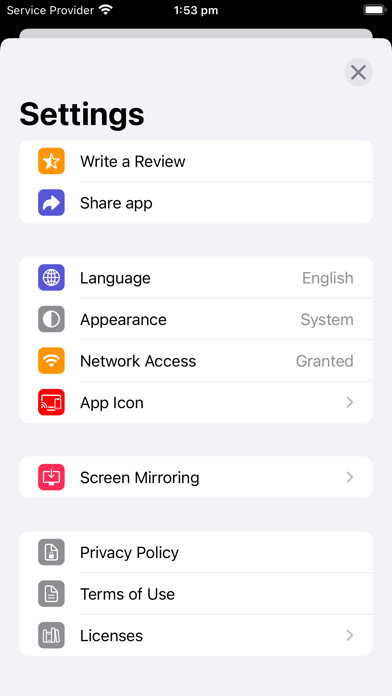The image size is (392, 696).
Task: Open Write a Review
Action: (x=196, y=161)
